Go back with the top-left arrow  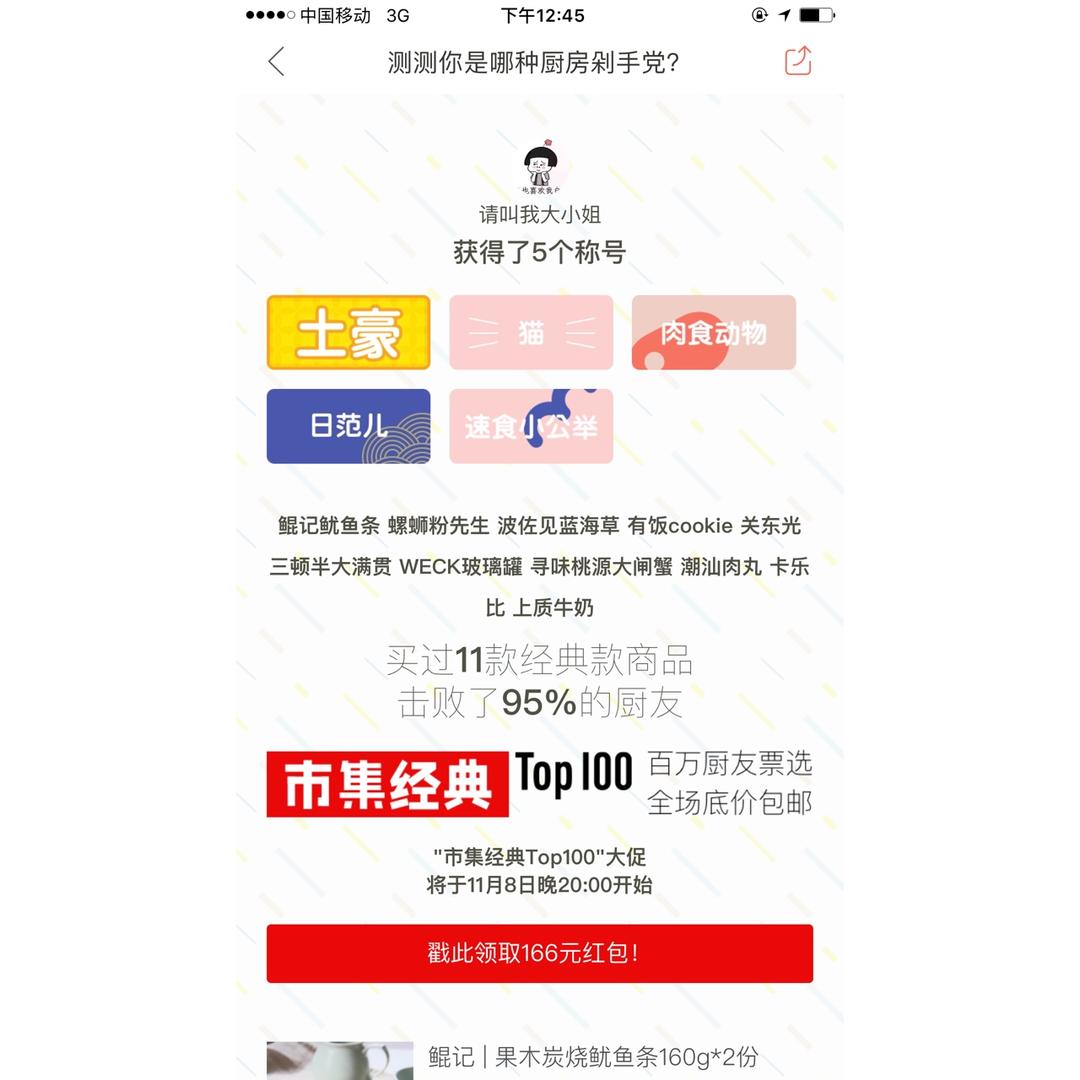(276, 61)
